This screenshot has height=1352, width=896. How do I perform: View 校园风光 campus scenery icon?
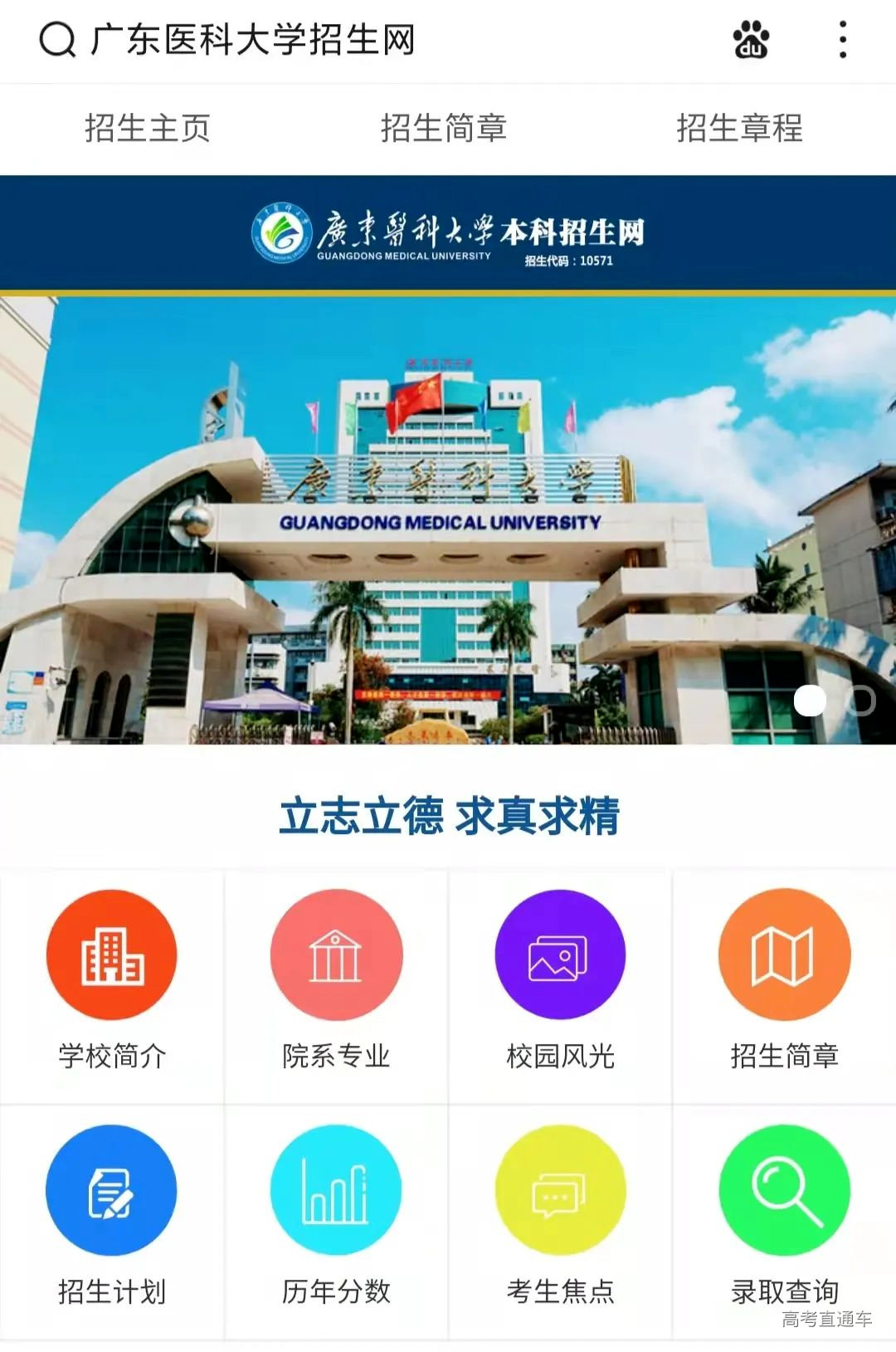(558, 954)
